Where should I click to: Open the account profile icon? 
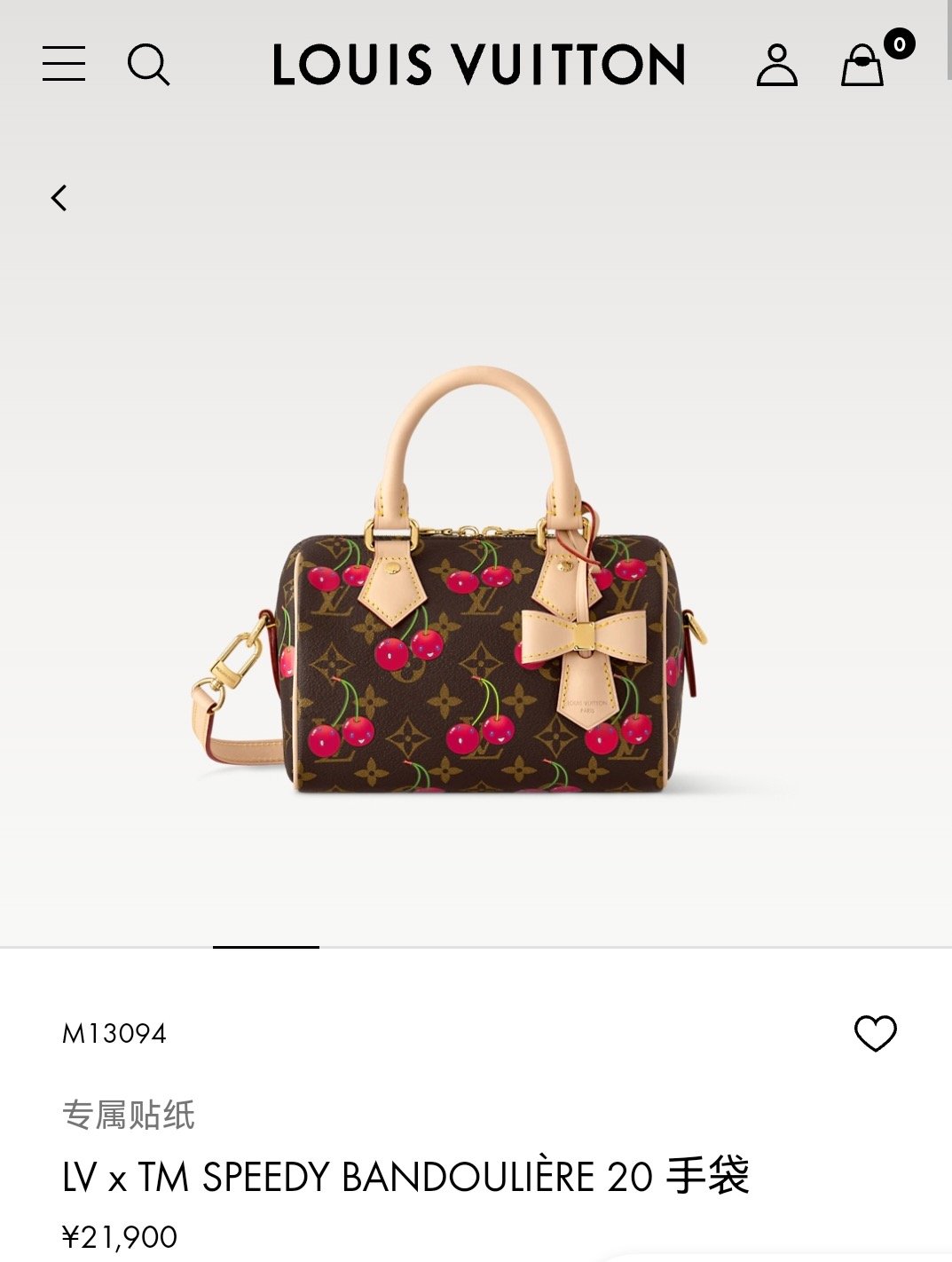click(776, 65)
